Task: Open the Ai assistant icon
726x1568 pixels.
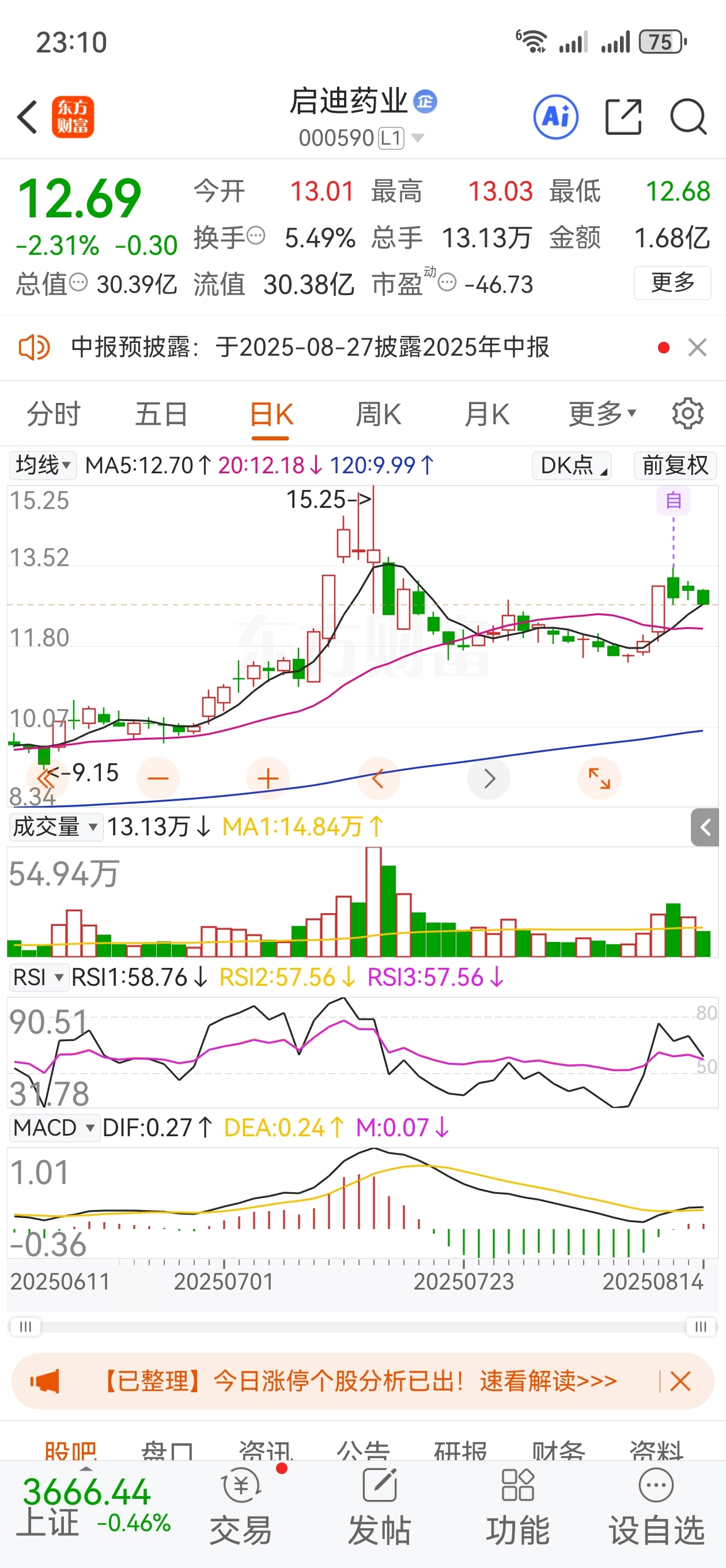Action: click(555, 116)
